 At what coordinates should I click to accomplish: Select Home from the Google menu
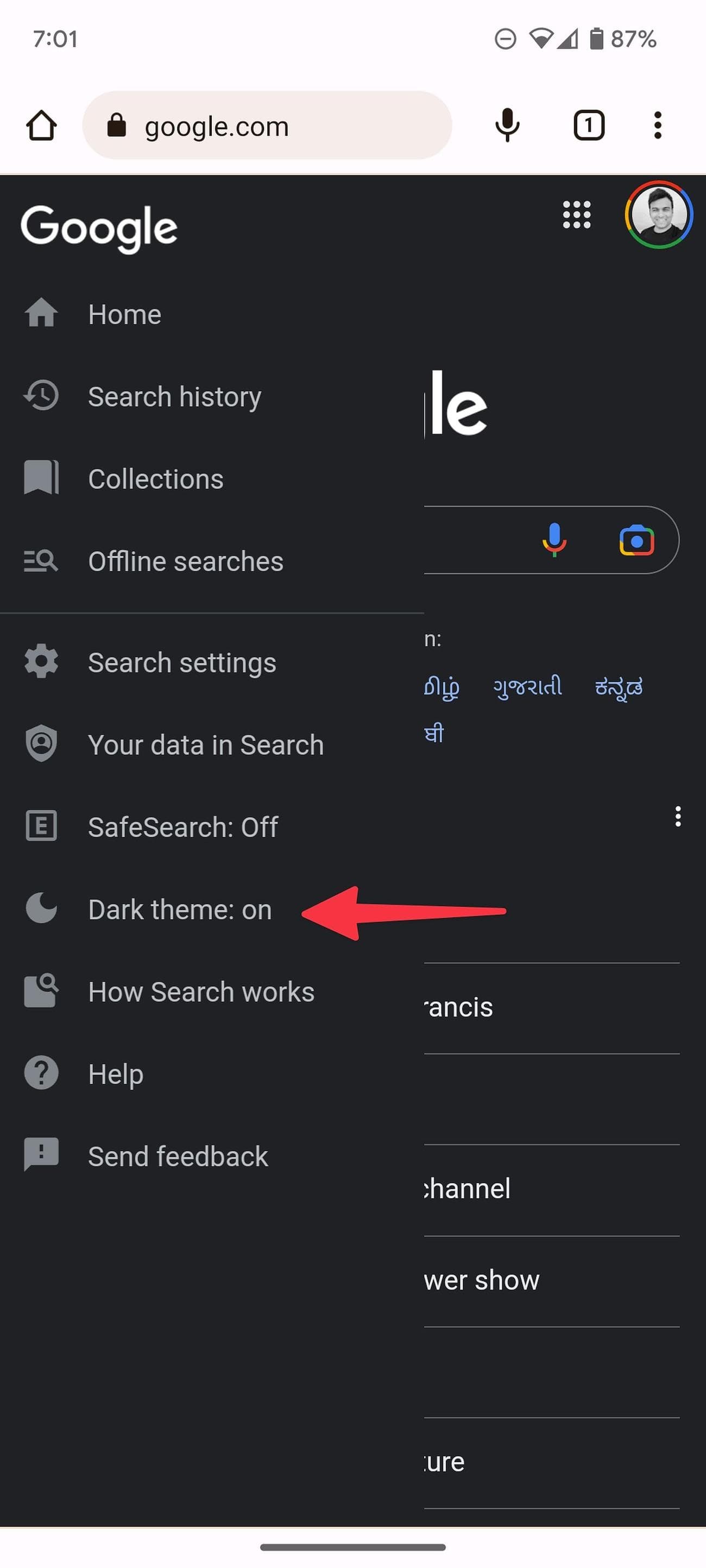coord(124,314)
